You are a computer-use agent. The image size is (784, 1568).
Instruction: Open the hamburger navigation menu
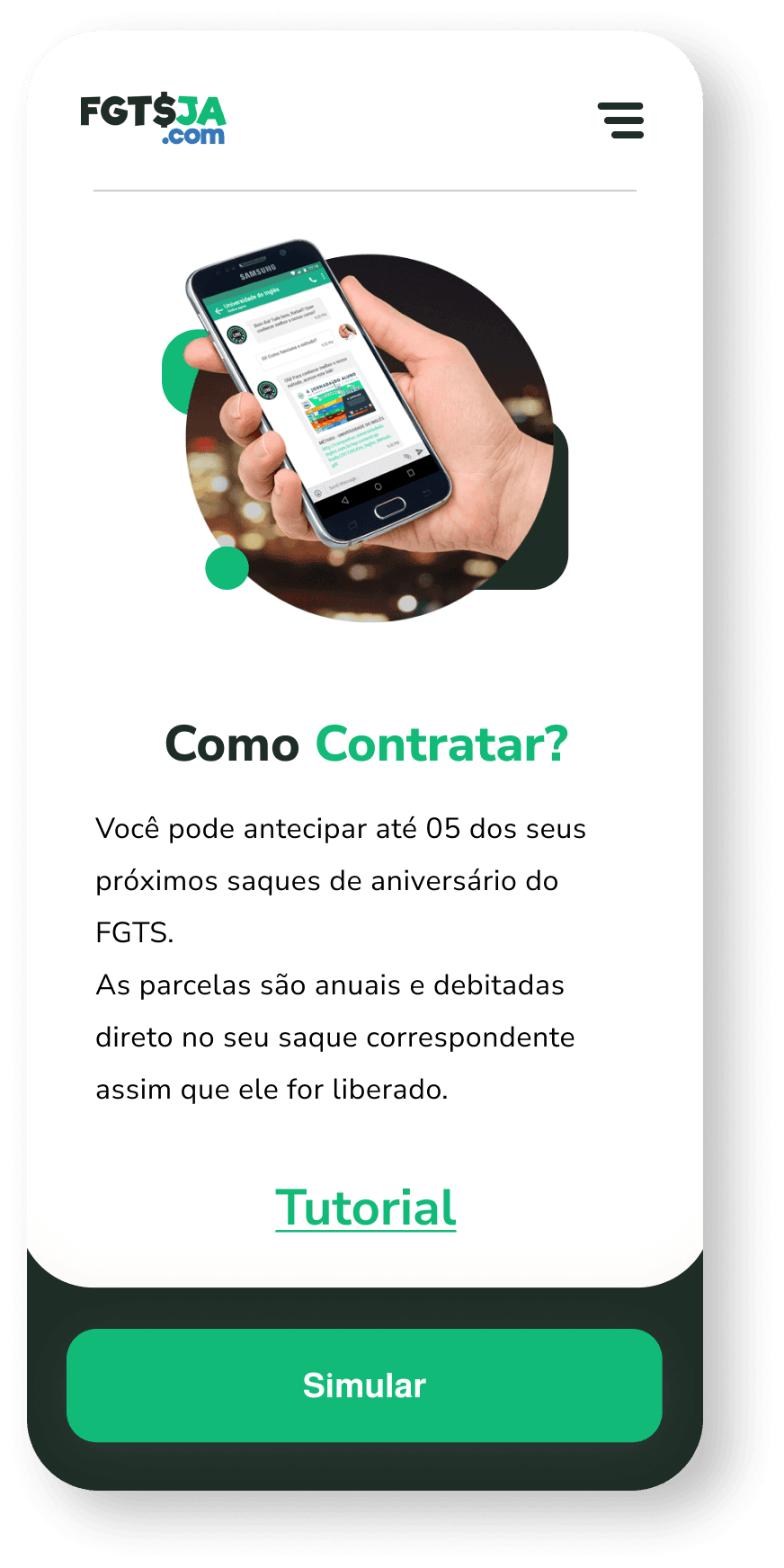[x=622, y=120]
